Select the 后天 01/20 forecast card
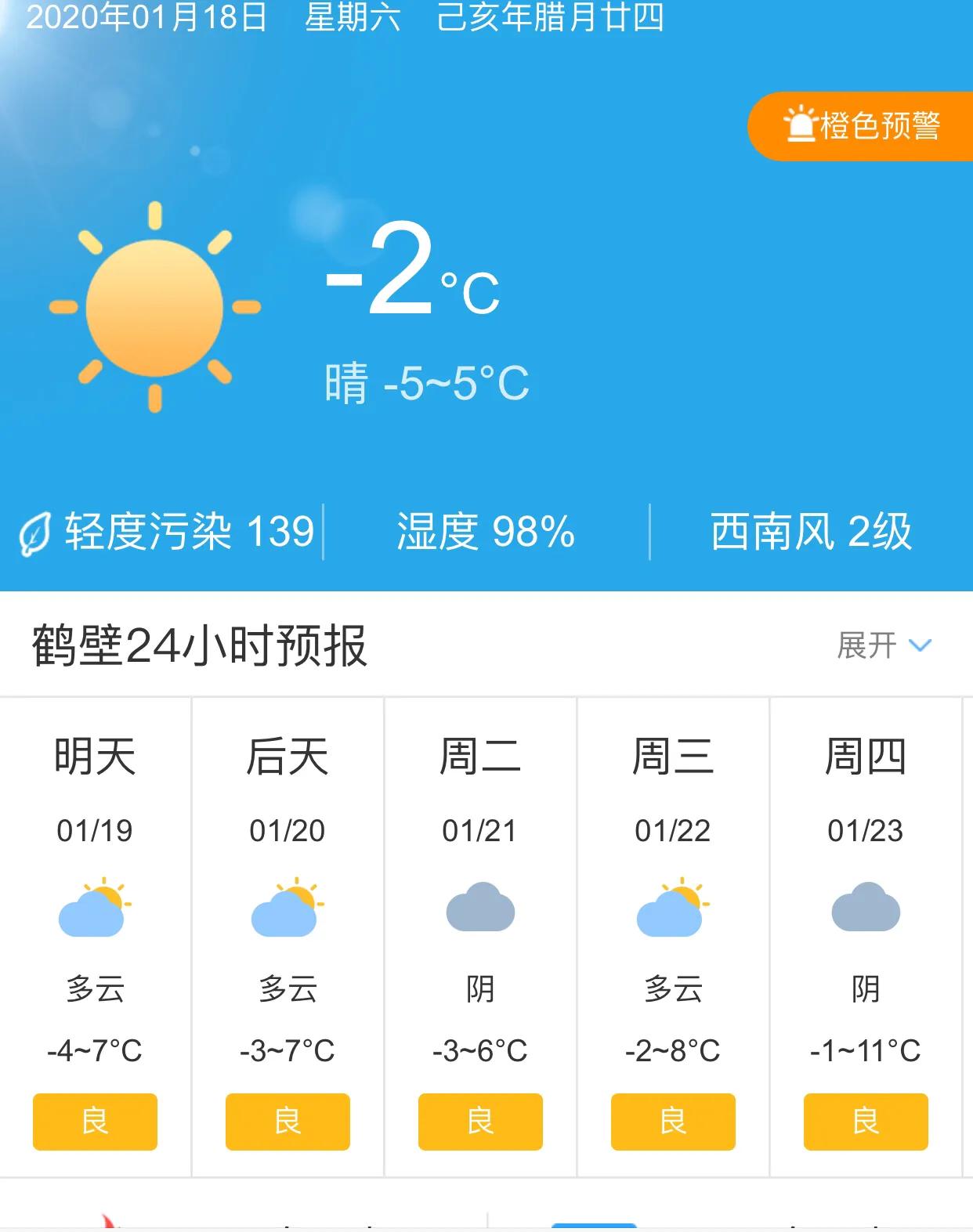 [x=288, y=937]
